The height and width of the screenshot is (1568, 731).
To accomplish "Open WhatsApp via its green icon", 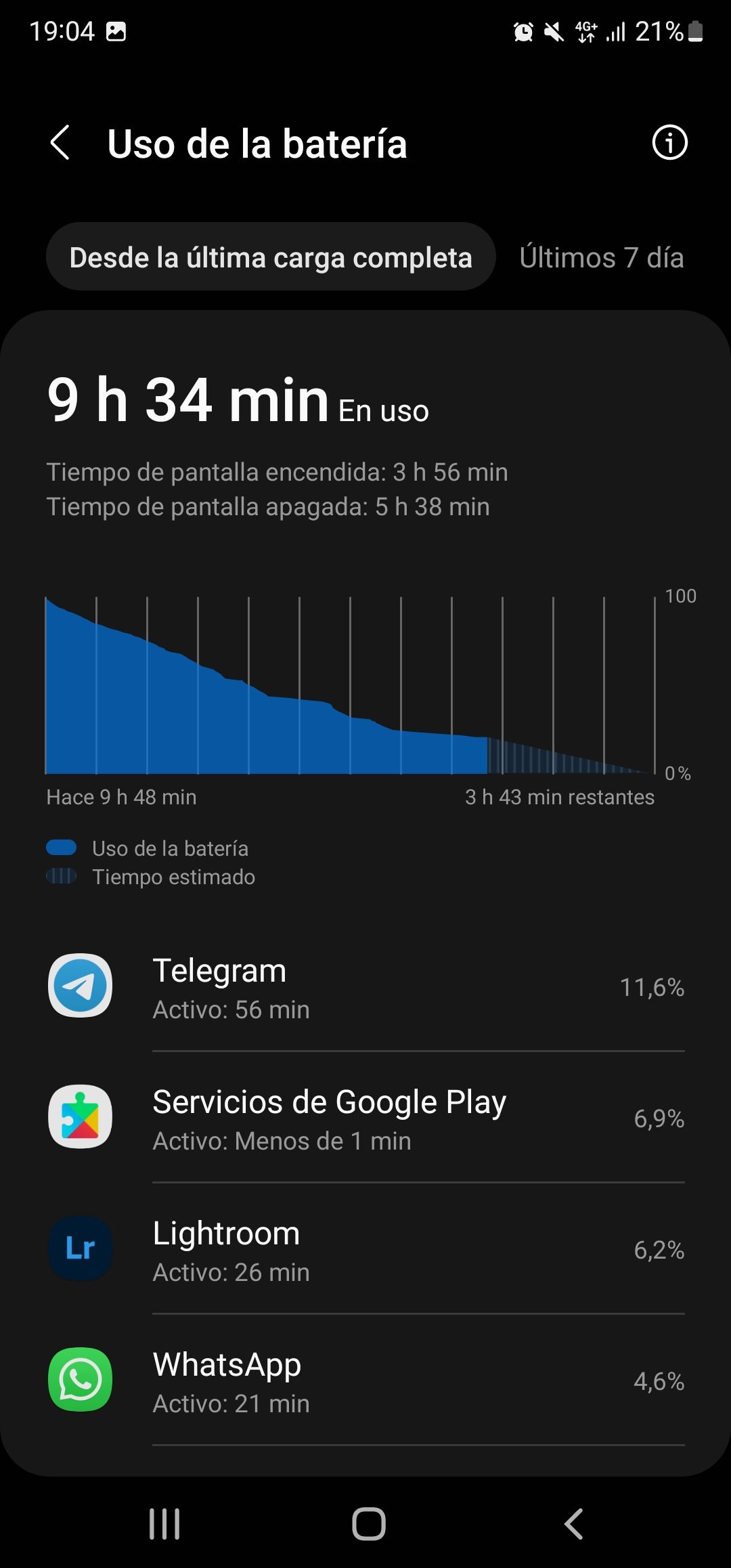I will click(79, 1379).
